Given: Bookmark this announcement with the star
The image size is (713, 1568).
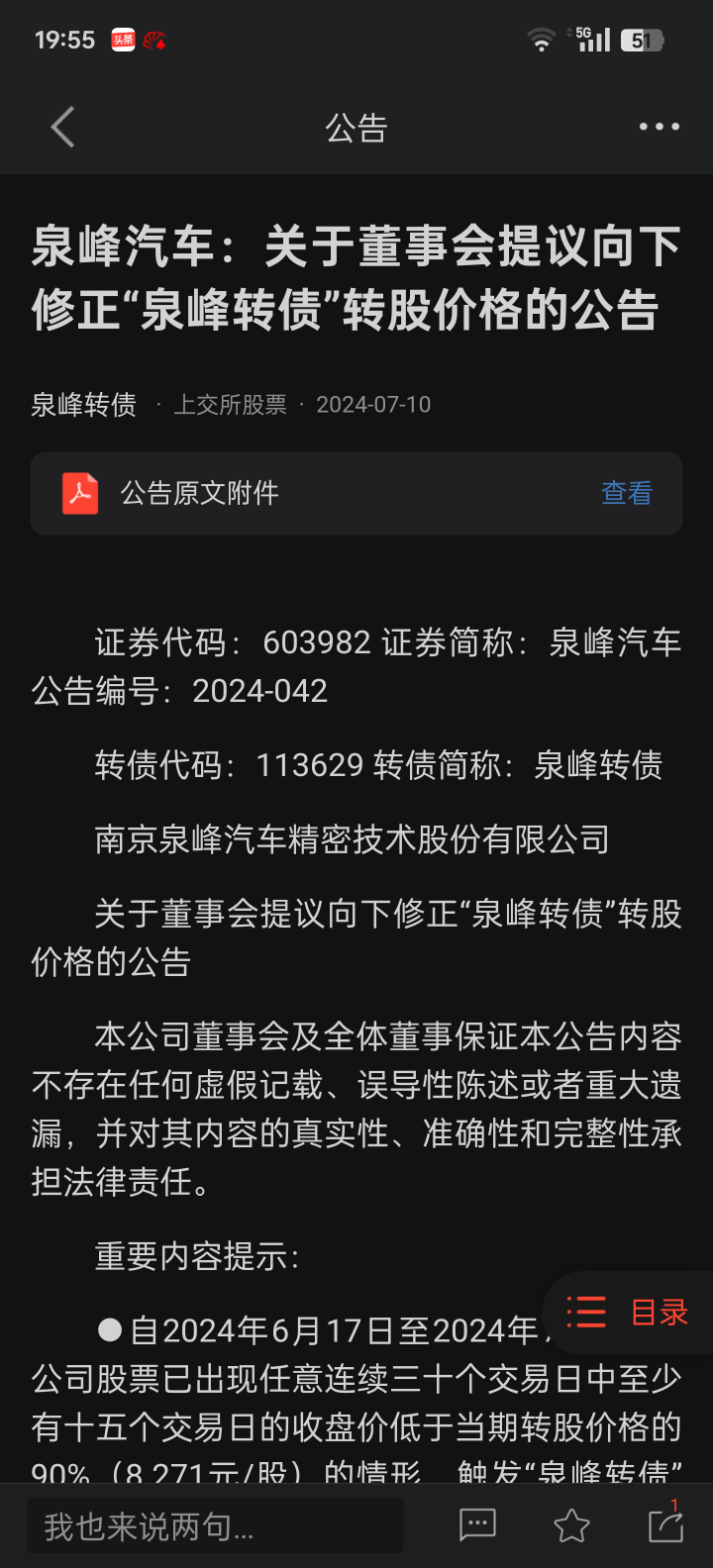Looking at the screenshot, I should tap(571, 1525).
